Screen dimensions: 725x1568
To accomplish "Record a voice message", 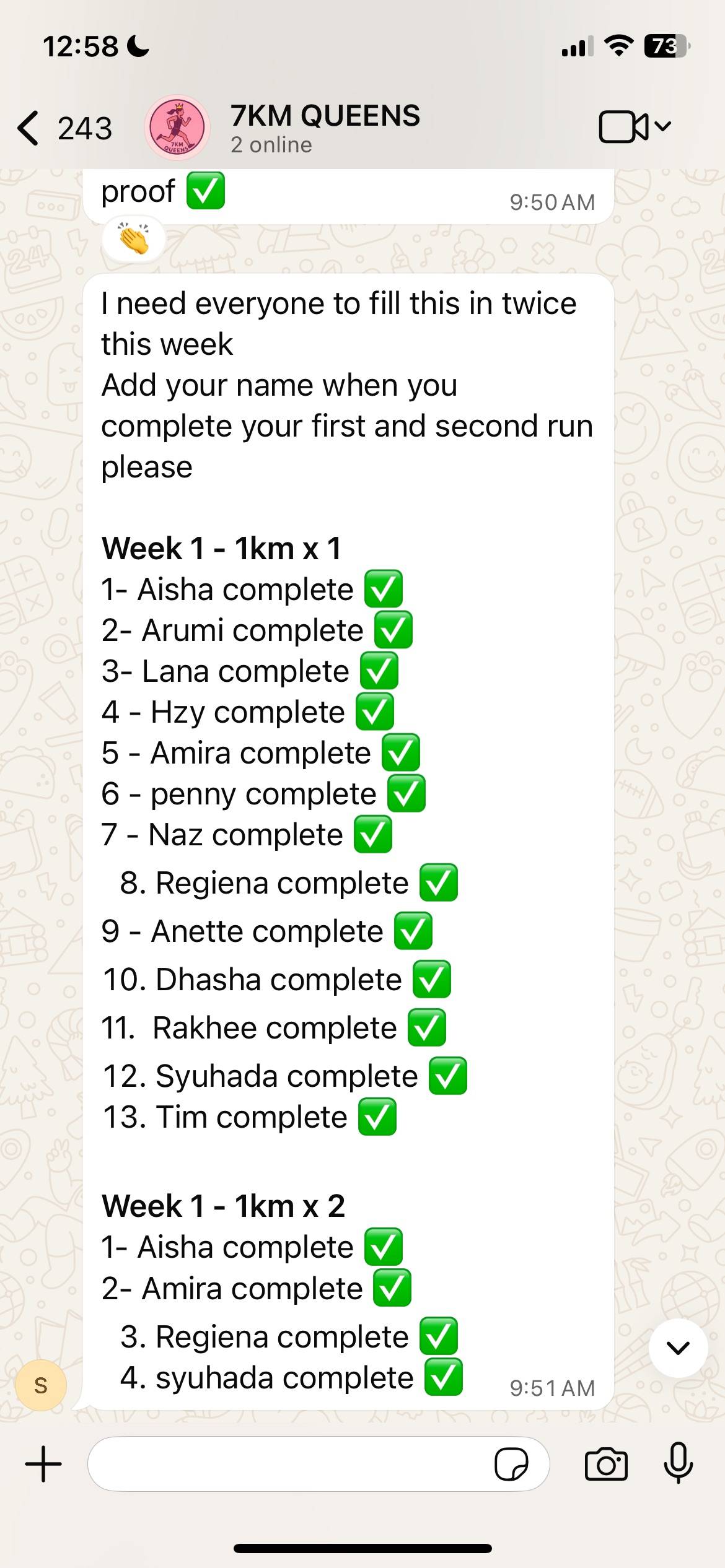I will 678,1463.
